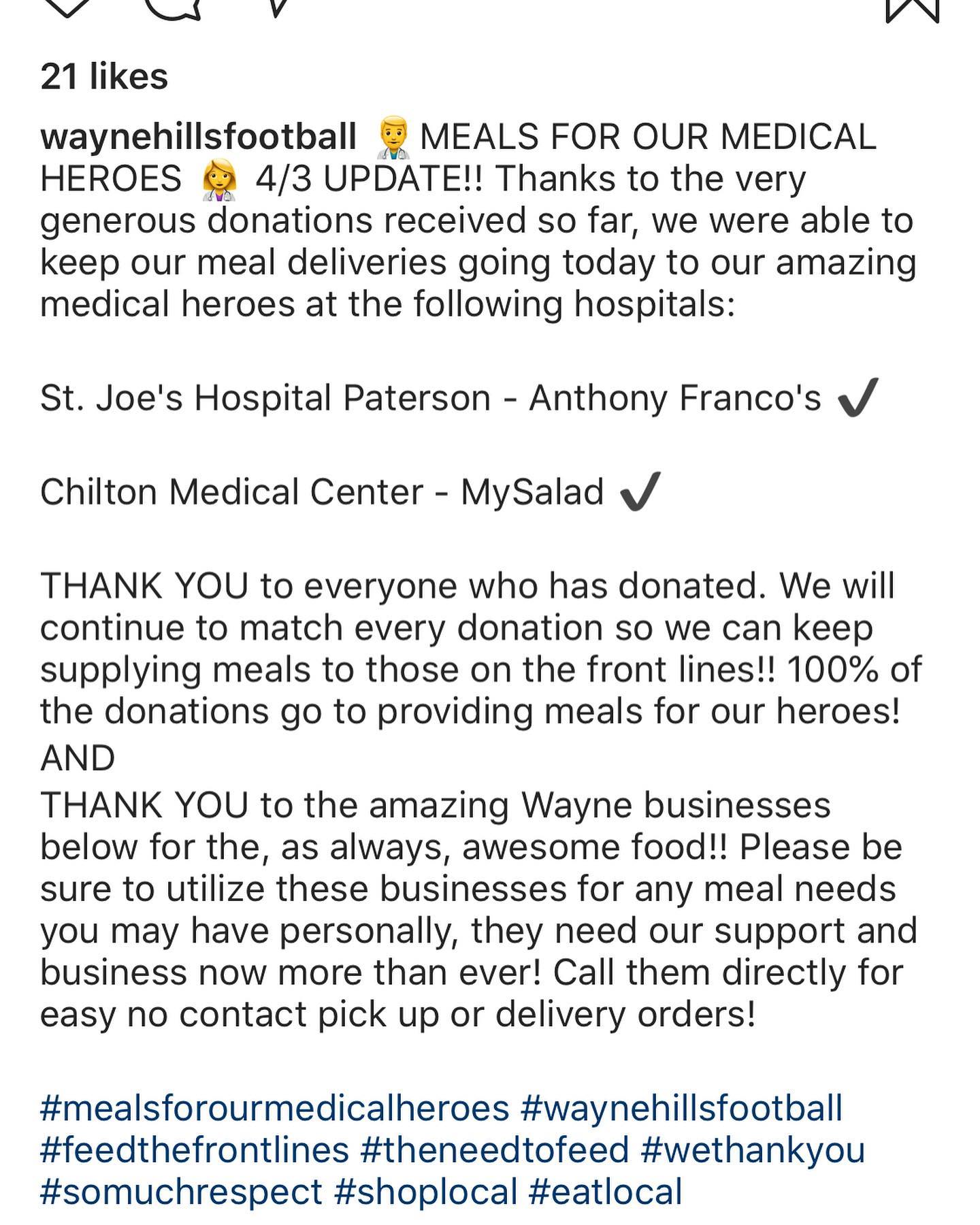The height and width of the screenshot is (1225, 980).
Task: Like the post with heart icon
Action: (67, 5)
